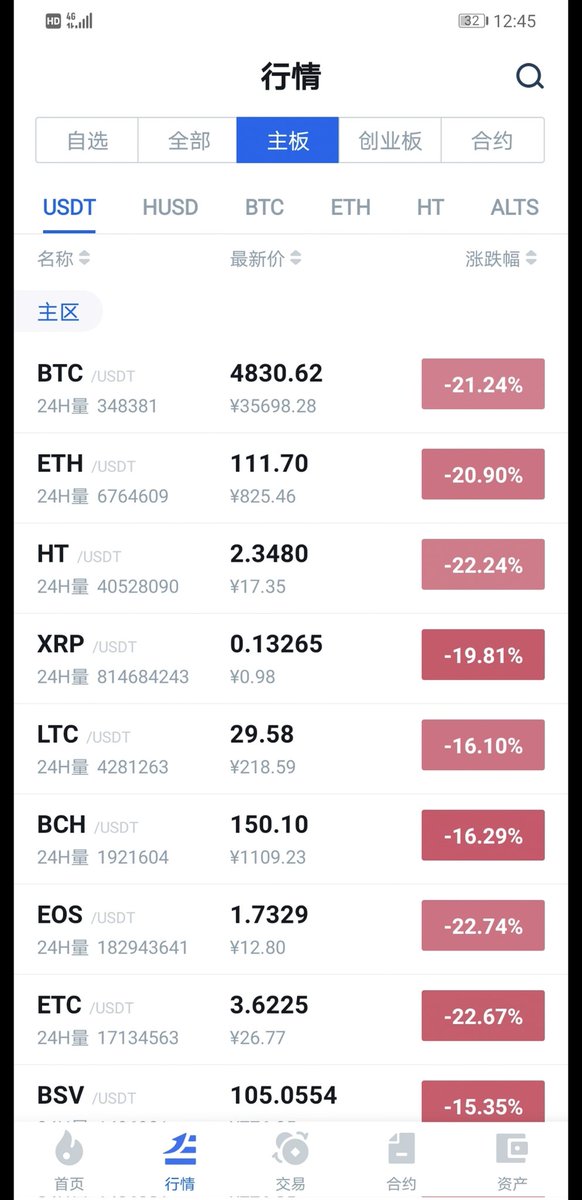The width and height of the screenshot is (582, 1200).
Task: Open the 交易 bottom tab
Action: pos(290,1163)
